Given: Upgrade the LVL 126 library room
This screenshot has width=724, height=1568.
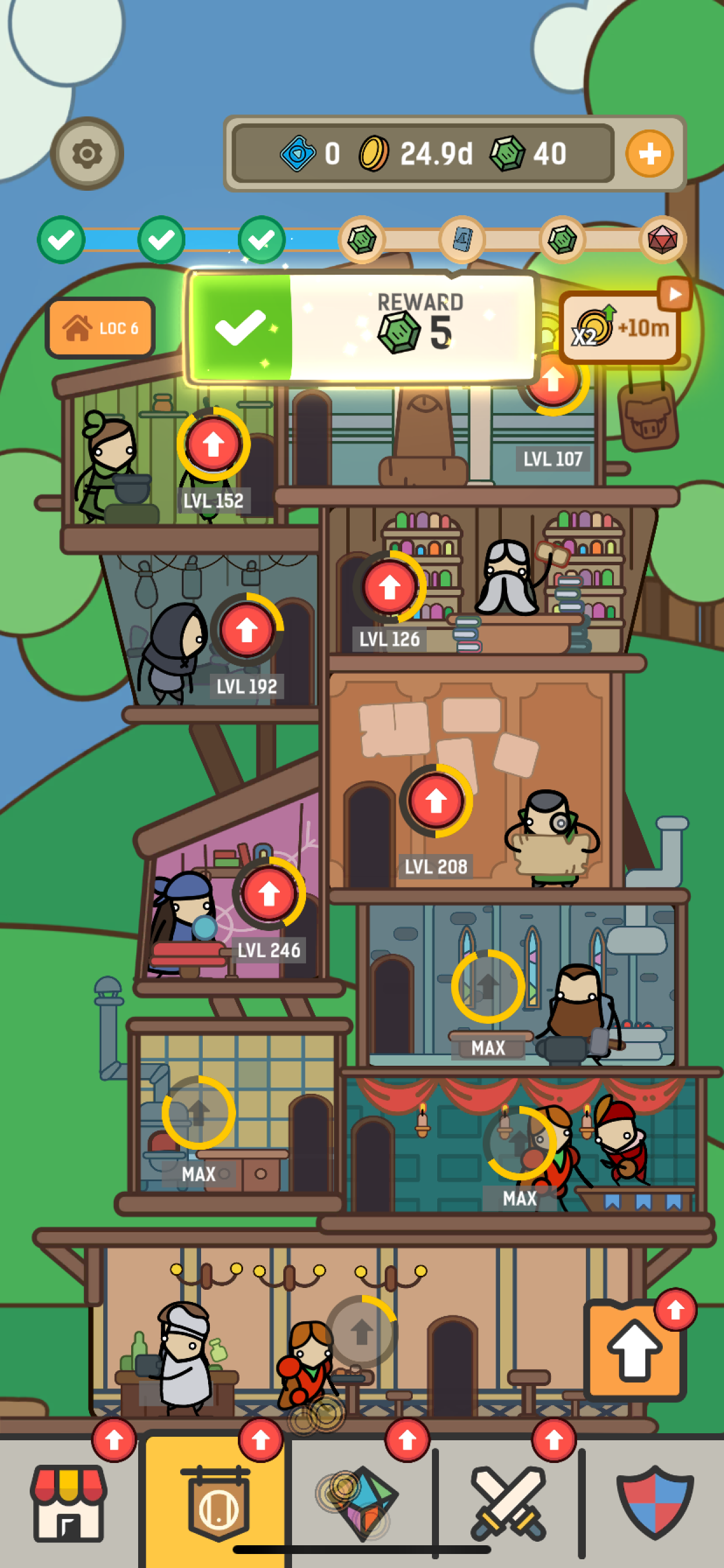Looking at the screenshot, I should click(x=389, y=587).
